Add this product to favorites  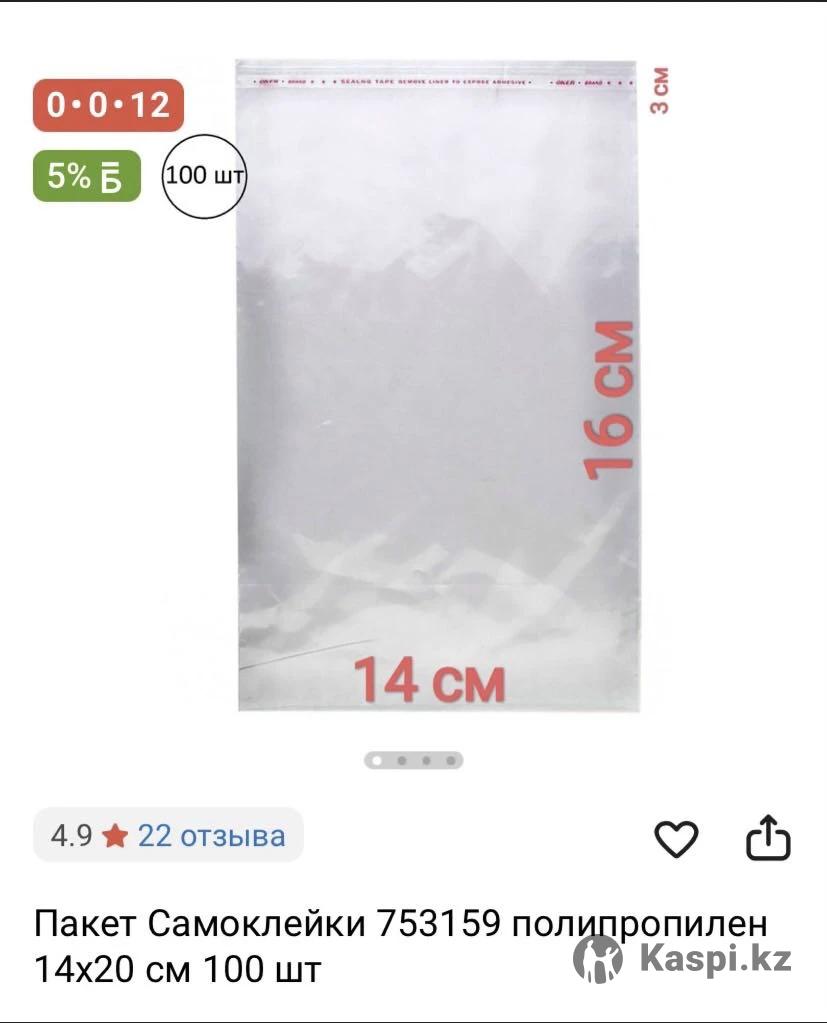676,838
